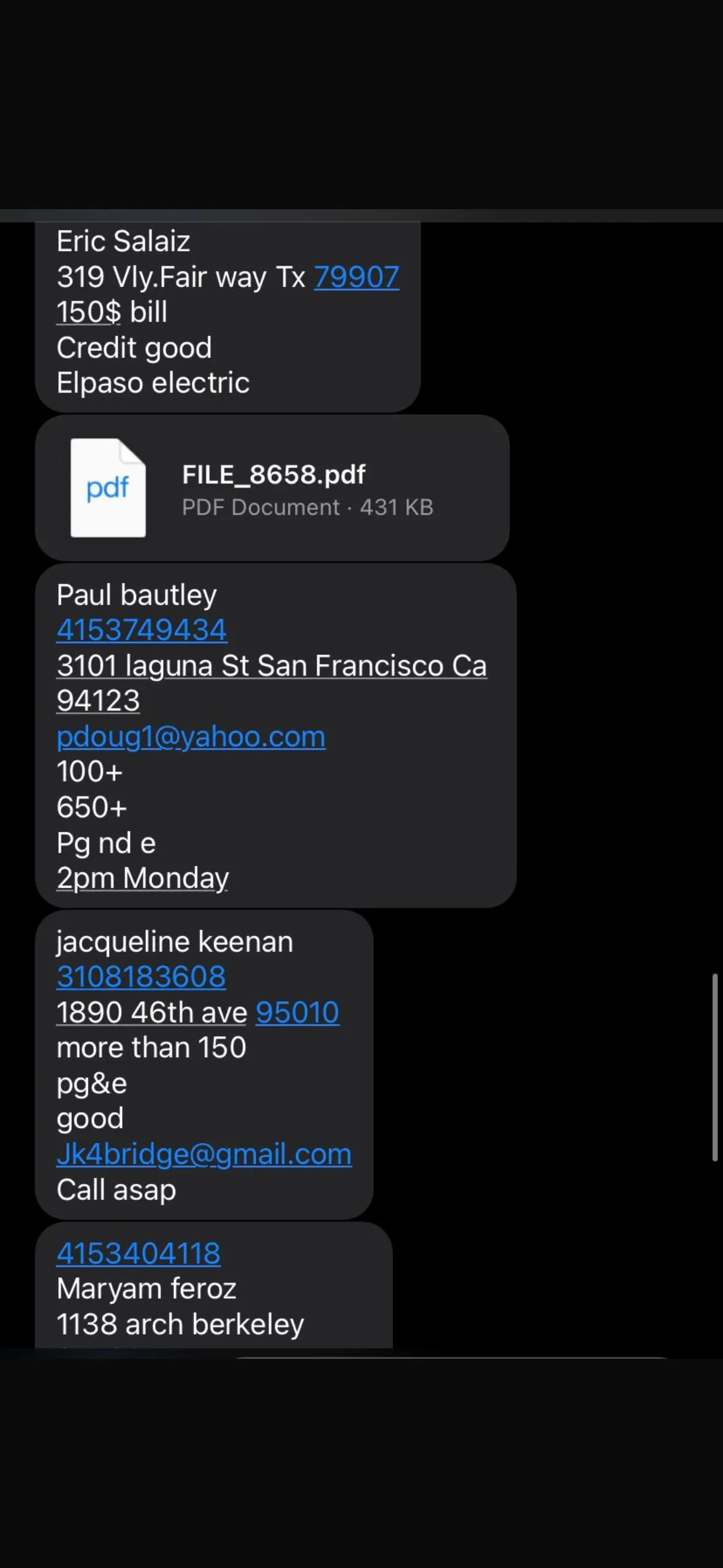Tap the underlined 150$ amount
This screenshot has width=723, height=1568.
(x=89, y=312)
